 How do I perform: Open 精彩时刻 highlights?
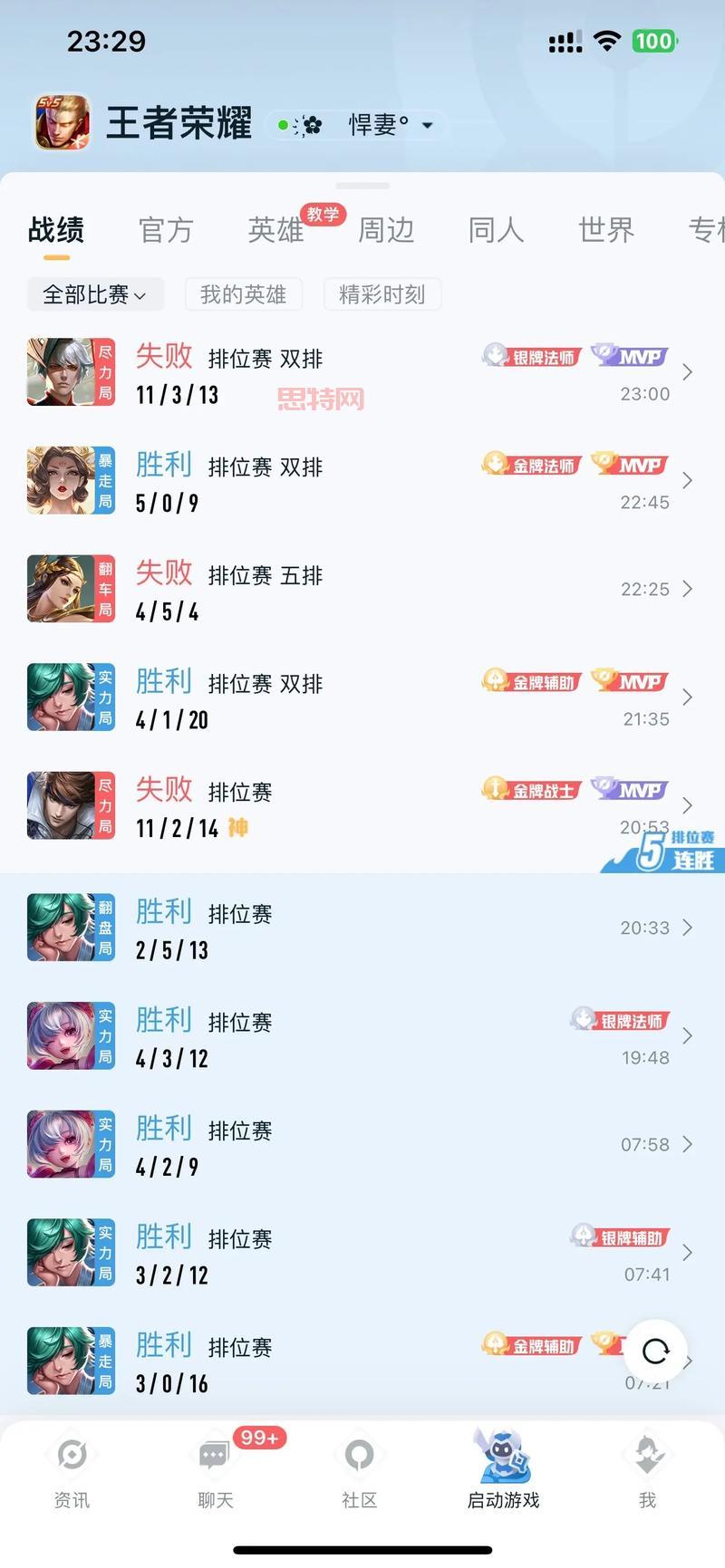tap(382, 293)
